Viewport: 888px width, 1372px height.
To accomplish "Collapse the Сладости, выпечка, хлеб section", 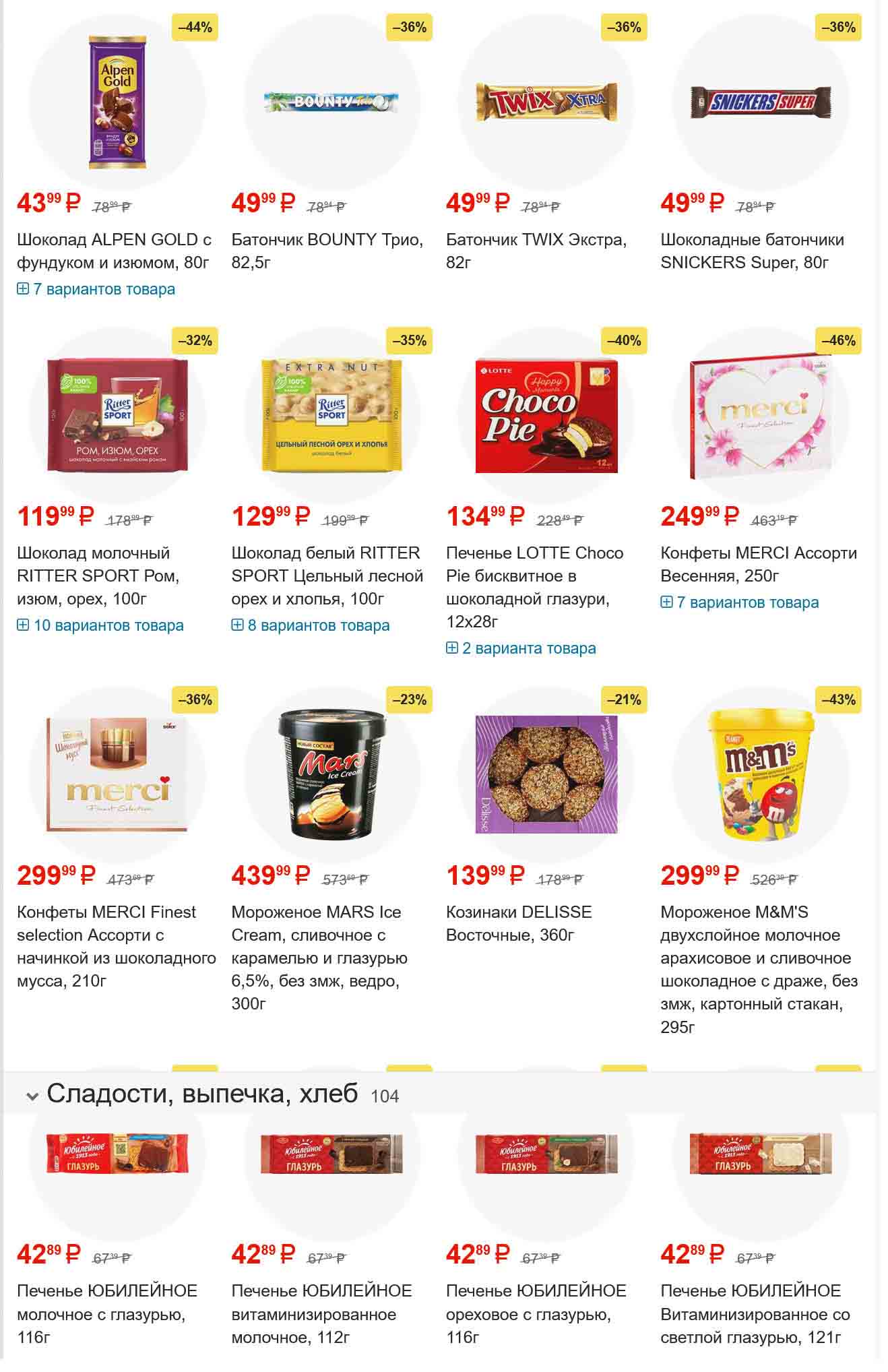I will click(32, 1096).
